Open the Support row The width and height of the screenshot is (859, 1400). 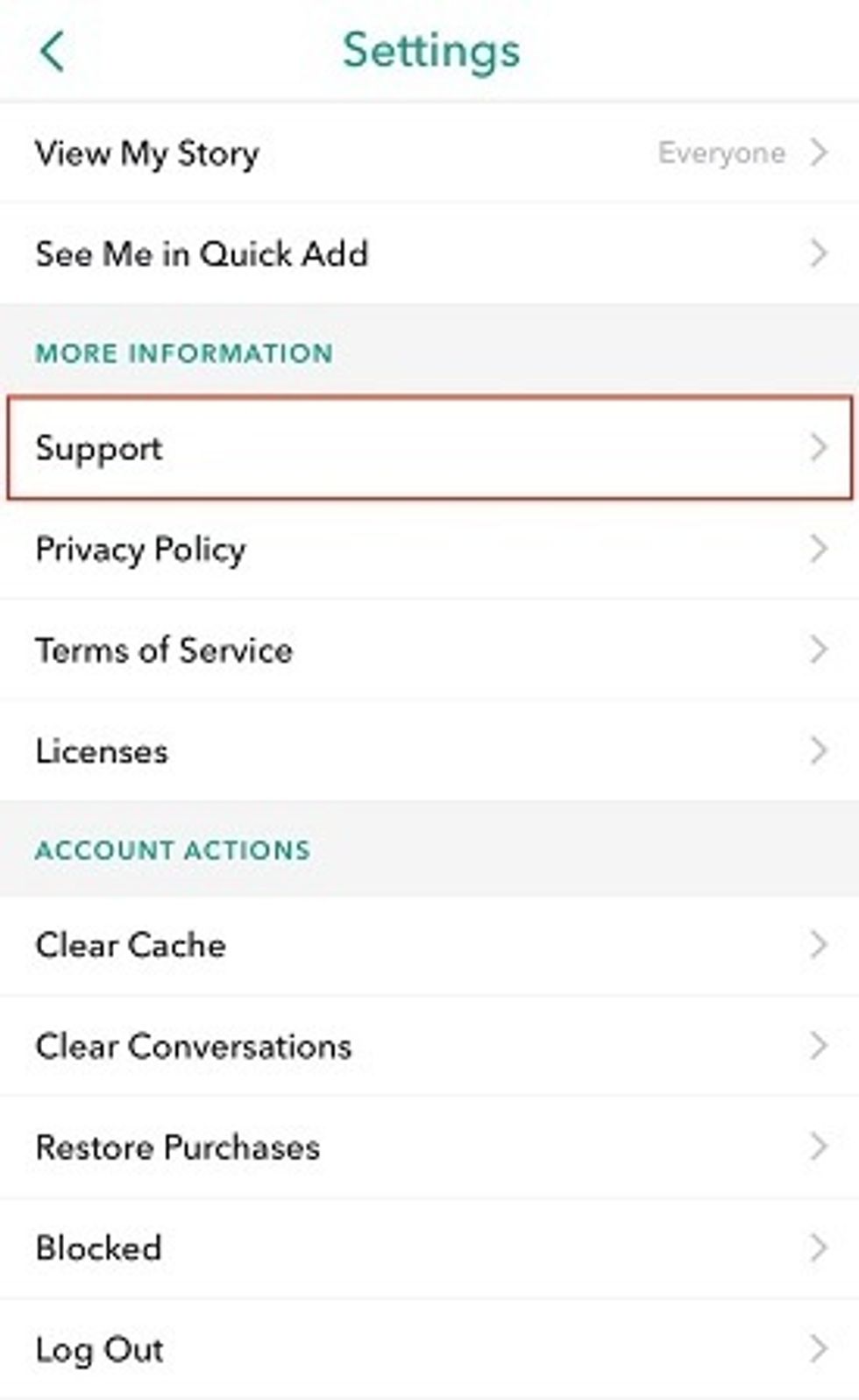point(429,448)
